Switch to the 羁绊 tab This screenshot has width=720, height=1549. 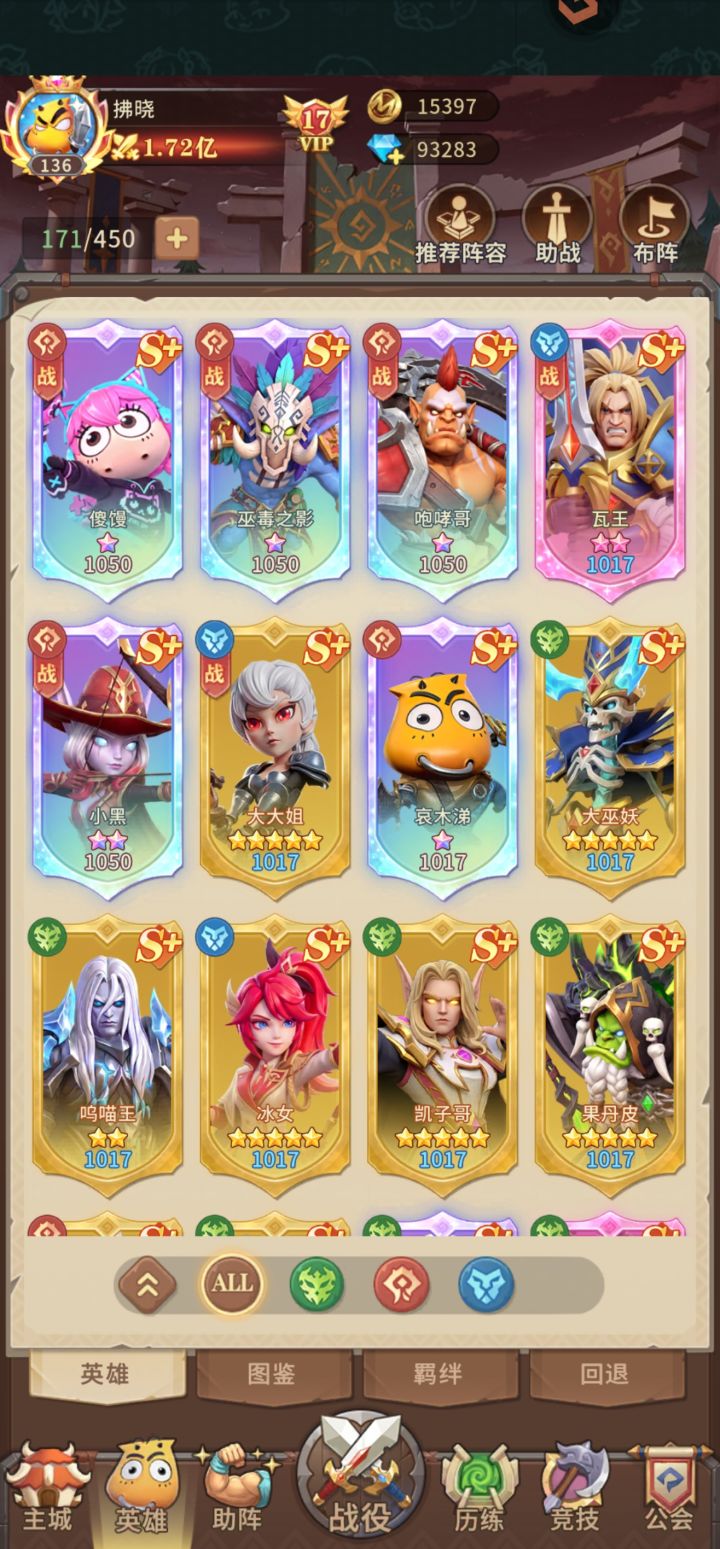(x=439, y=1375)
